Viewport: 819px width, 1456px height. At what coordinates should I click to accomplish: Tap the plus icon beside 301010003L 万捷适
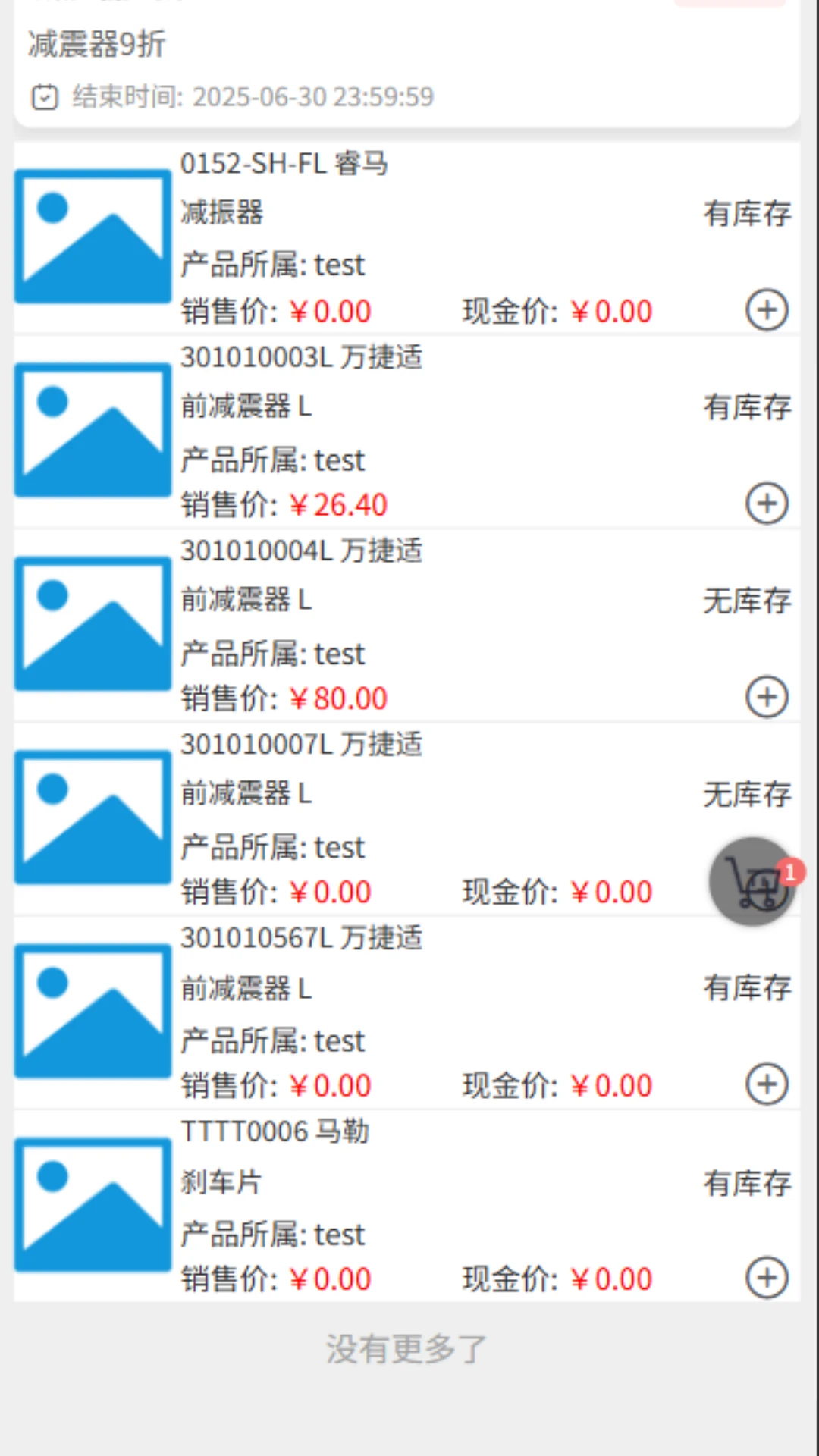[767, 504]
